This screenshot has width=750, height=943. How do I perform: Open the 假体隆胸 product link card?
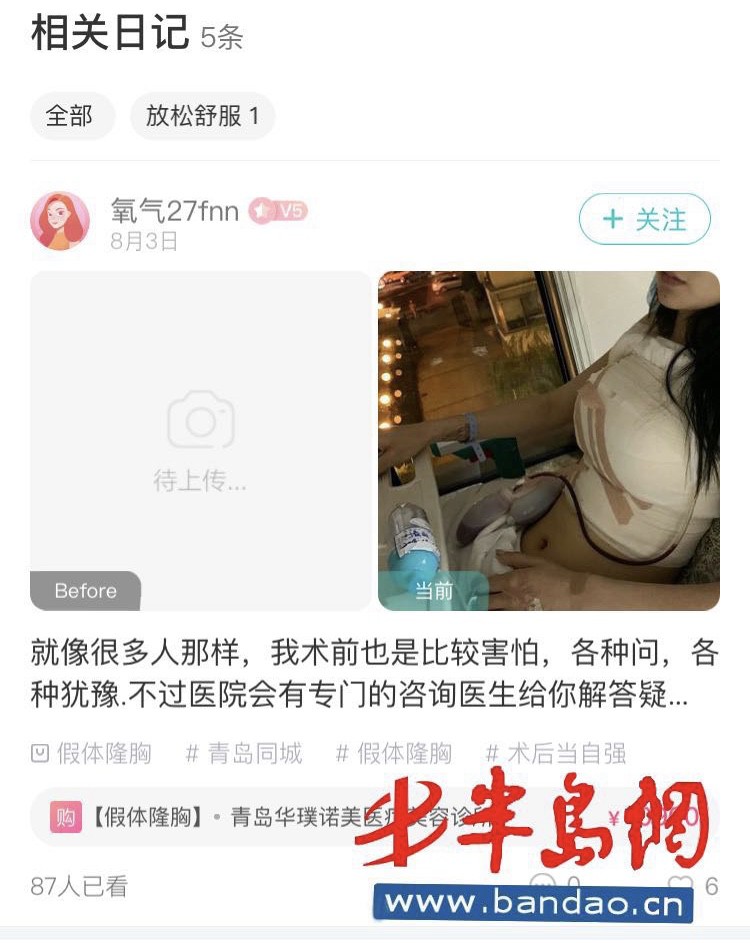click(x=300, y=816)
